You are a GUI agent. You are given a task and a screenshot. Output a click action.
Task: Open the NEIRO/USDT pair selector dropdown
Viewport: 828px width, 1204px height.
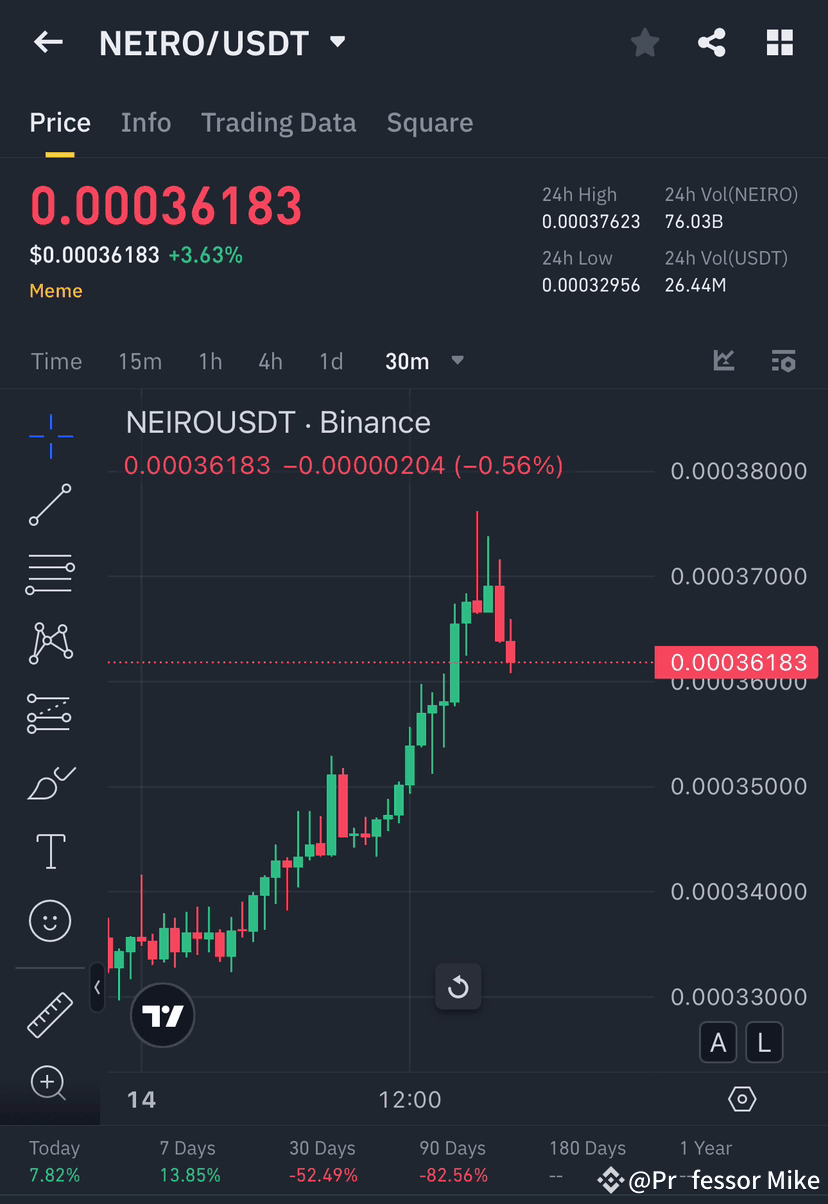[337, 42]
